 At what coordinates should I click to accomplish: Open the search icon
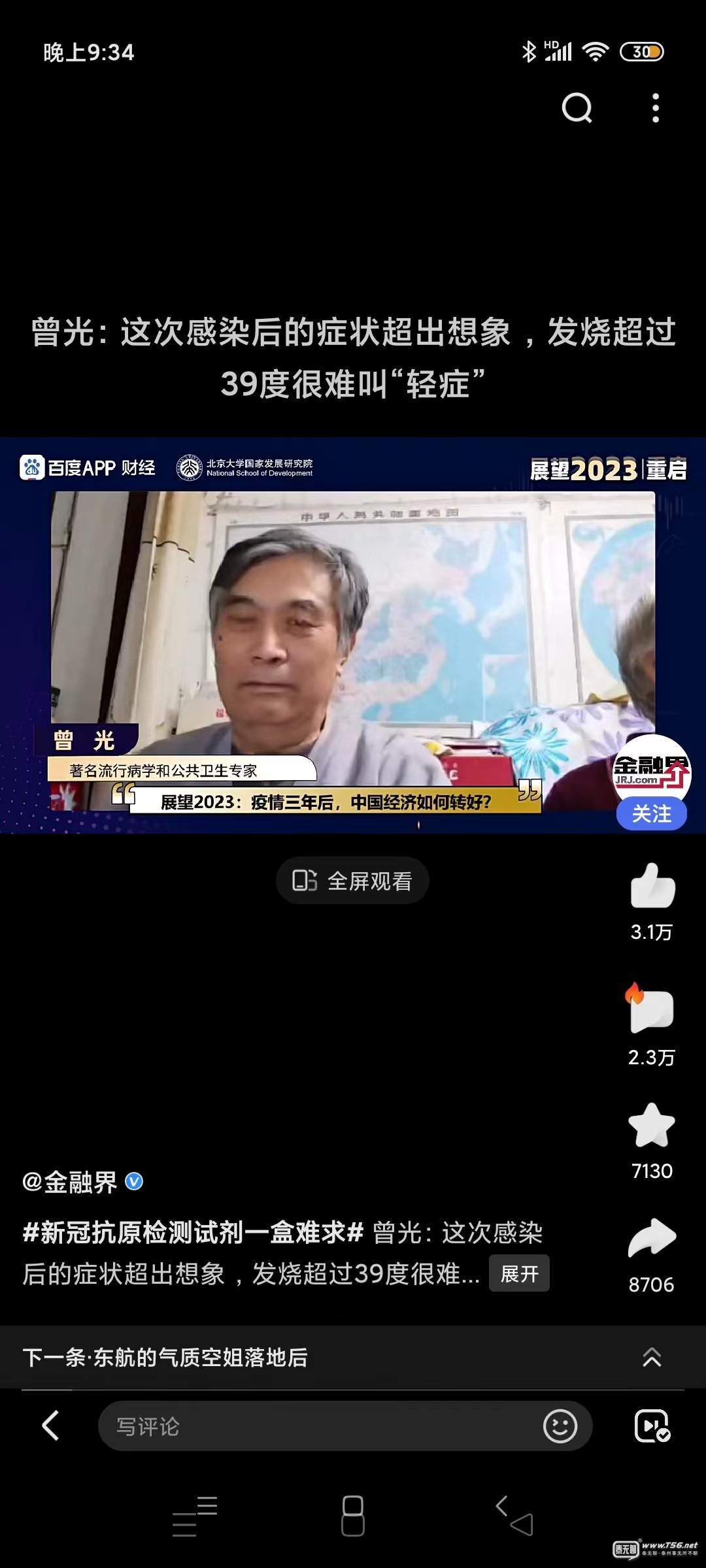pyautogui.click(x=577, y=108)
